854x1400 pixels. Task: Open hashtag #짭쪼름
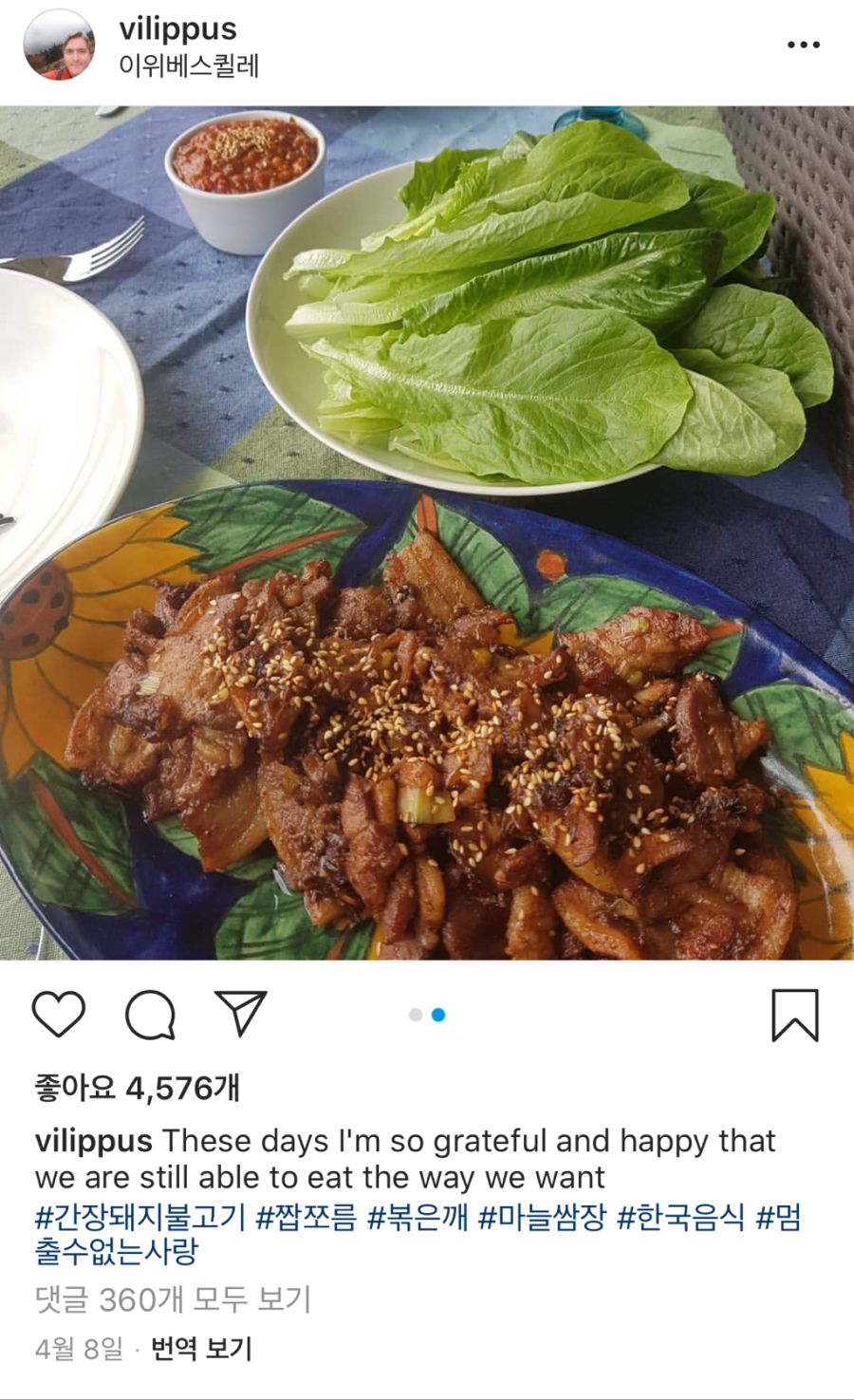tap(306, 1217)
